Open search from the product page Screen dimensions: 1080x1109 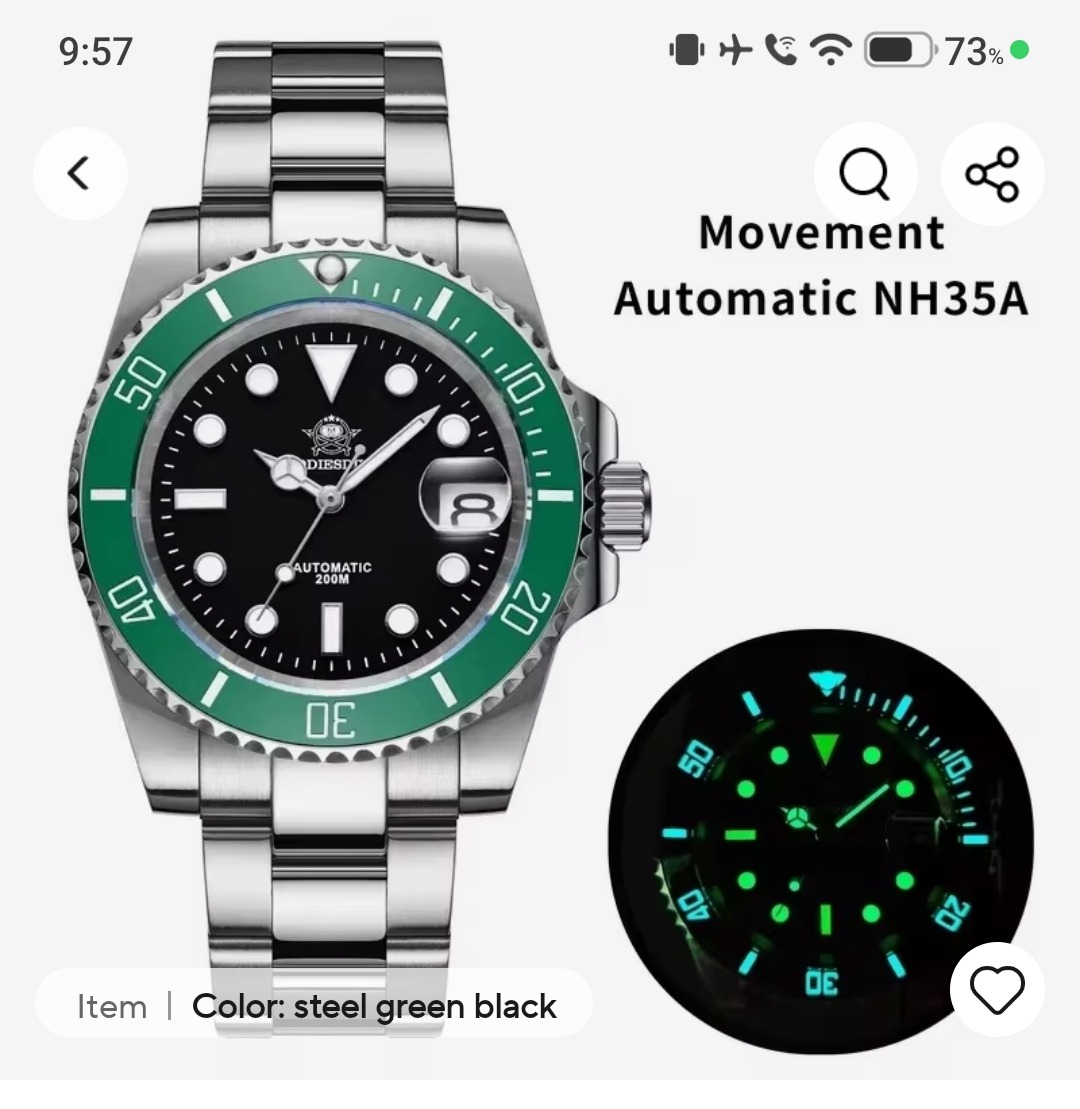[865, 174]
